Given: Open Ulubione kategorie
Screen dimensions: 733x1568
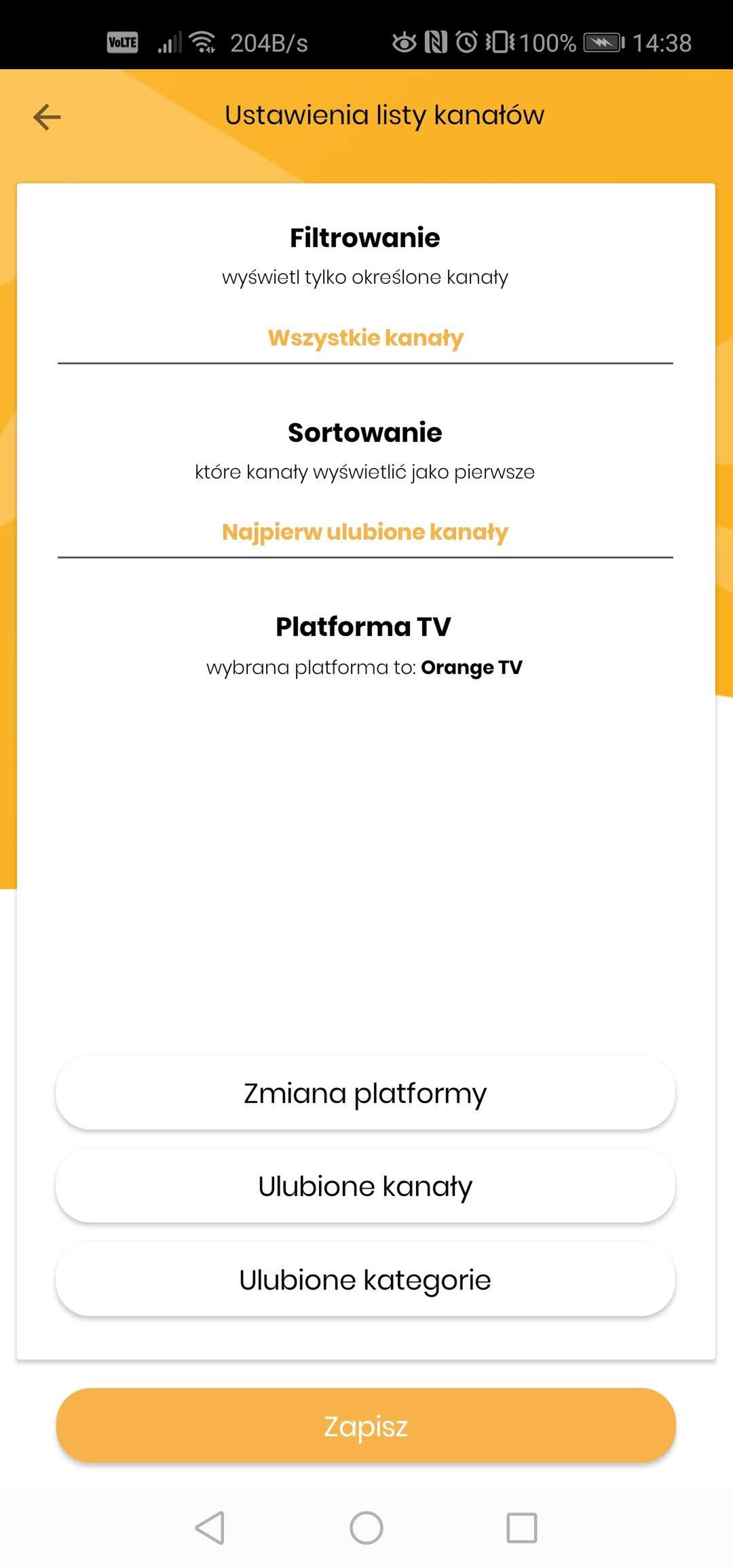Looking at the screenshot, I should pos(365,1280).
